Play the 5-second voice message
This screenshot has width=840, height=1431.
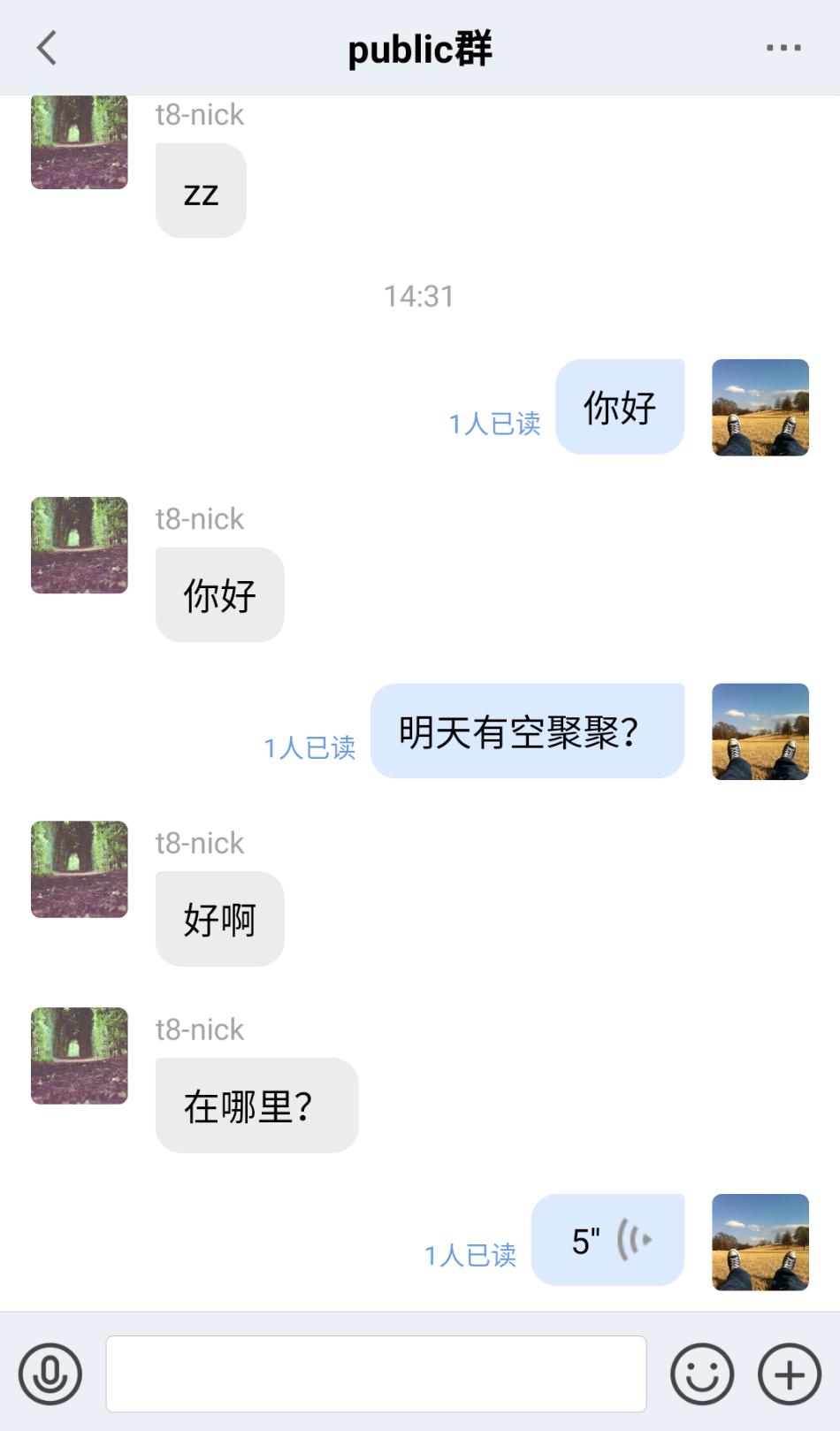click(x=607, y=1240)
